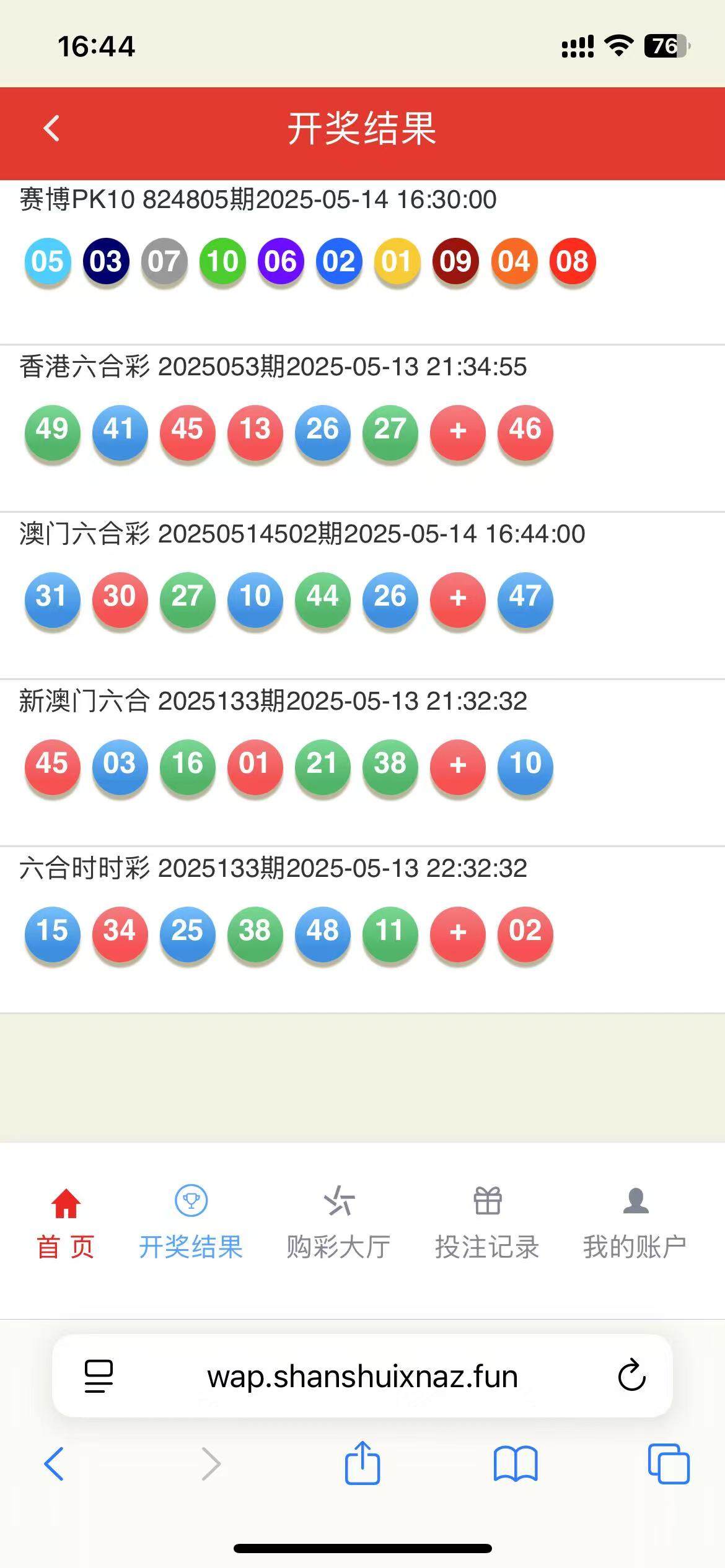725x1568 pixels.
Task: Open the 投注记录 gift-box icon
Action: [x=487, y=1198]
